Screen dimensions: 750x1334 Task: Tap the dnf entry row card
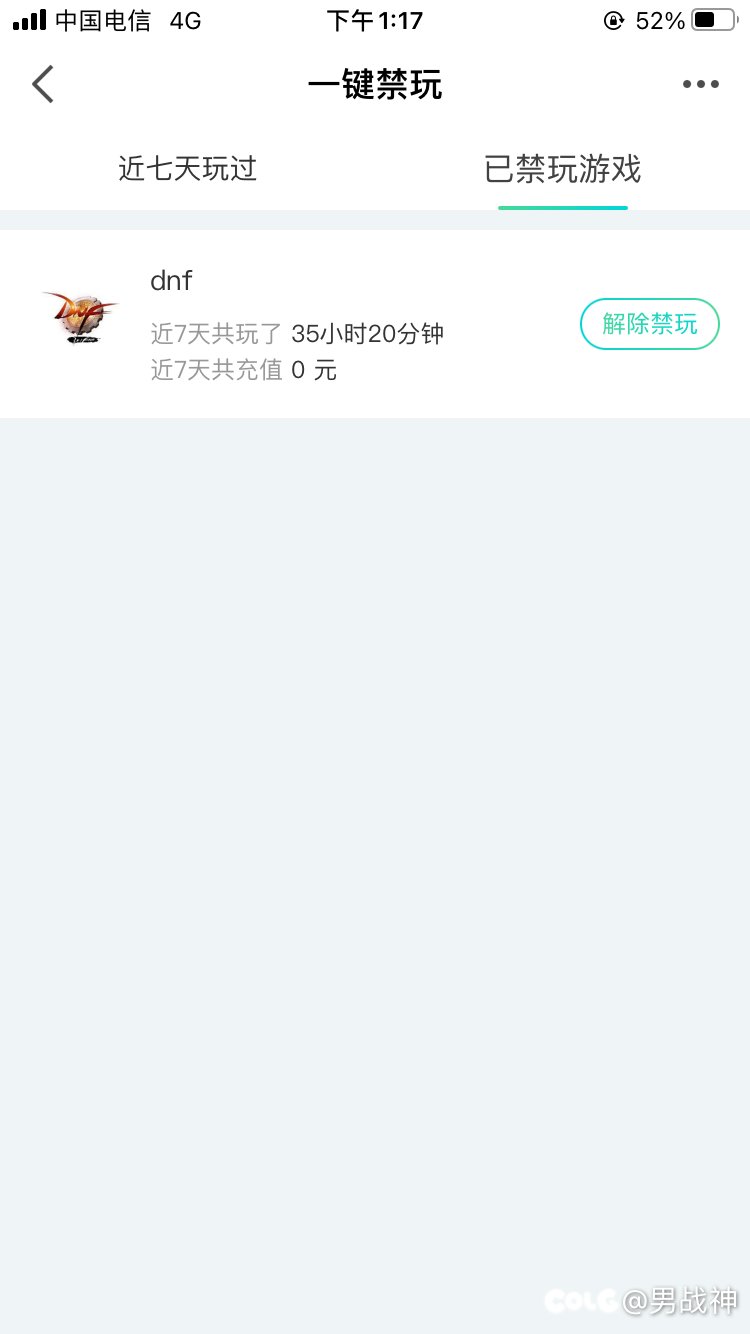coord(375,323)
